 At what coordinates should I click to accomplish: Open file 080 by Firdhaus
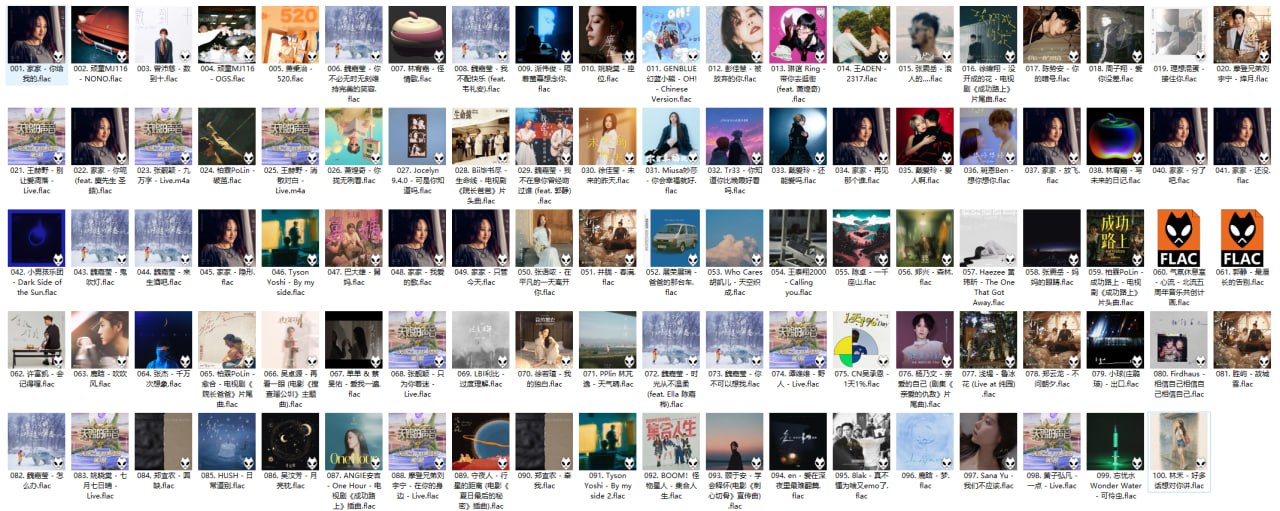pos(1178,340)
